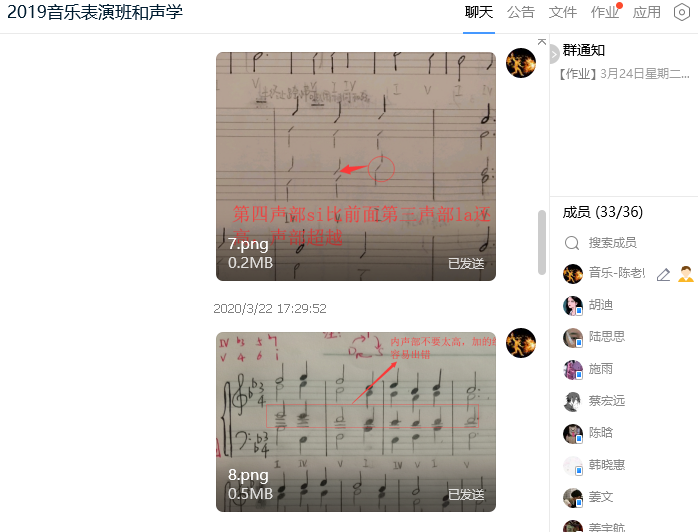Open member 韩晓惠's profile
This screenshot has width=698, height=532.
(x=606, y=466)
